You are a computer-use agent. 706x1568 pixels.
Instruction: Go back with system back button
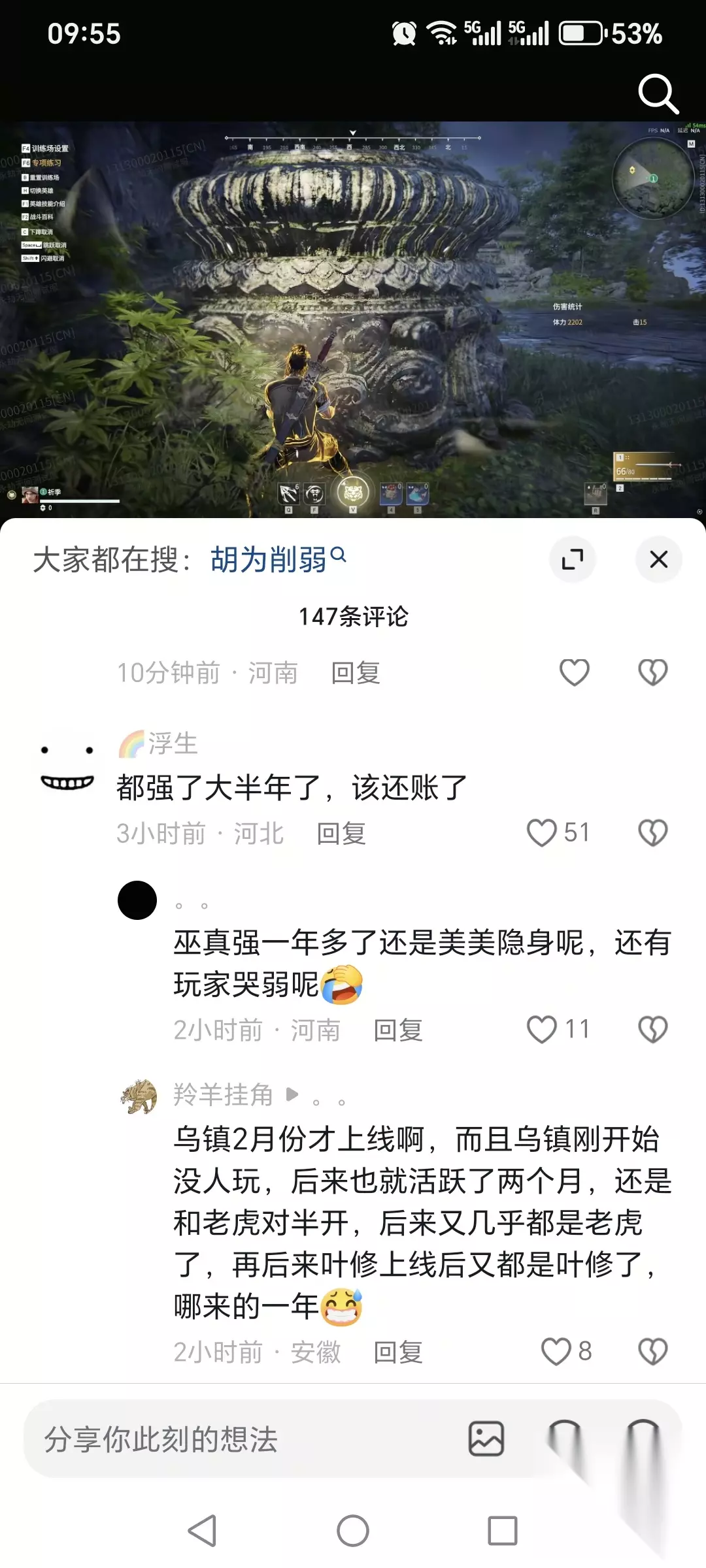click(x=202, y=1531)
